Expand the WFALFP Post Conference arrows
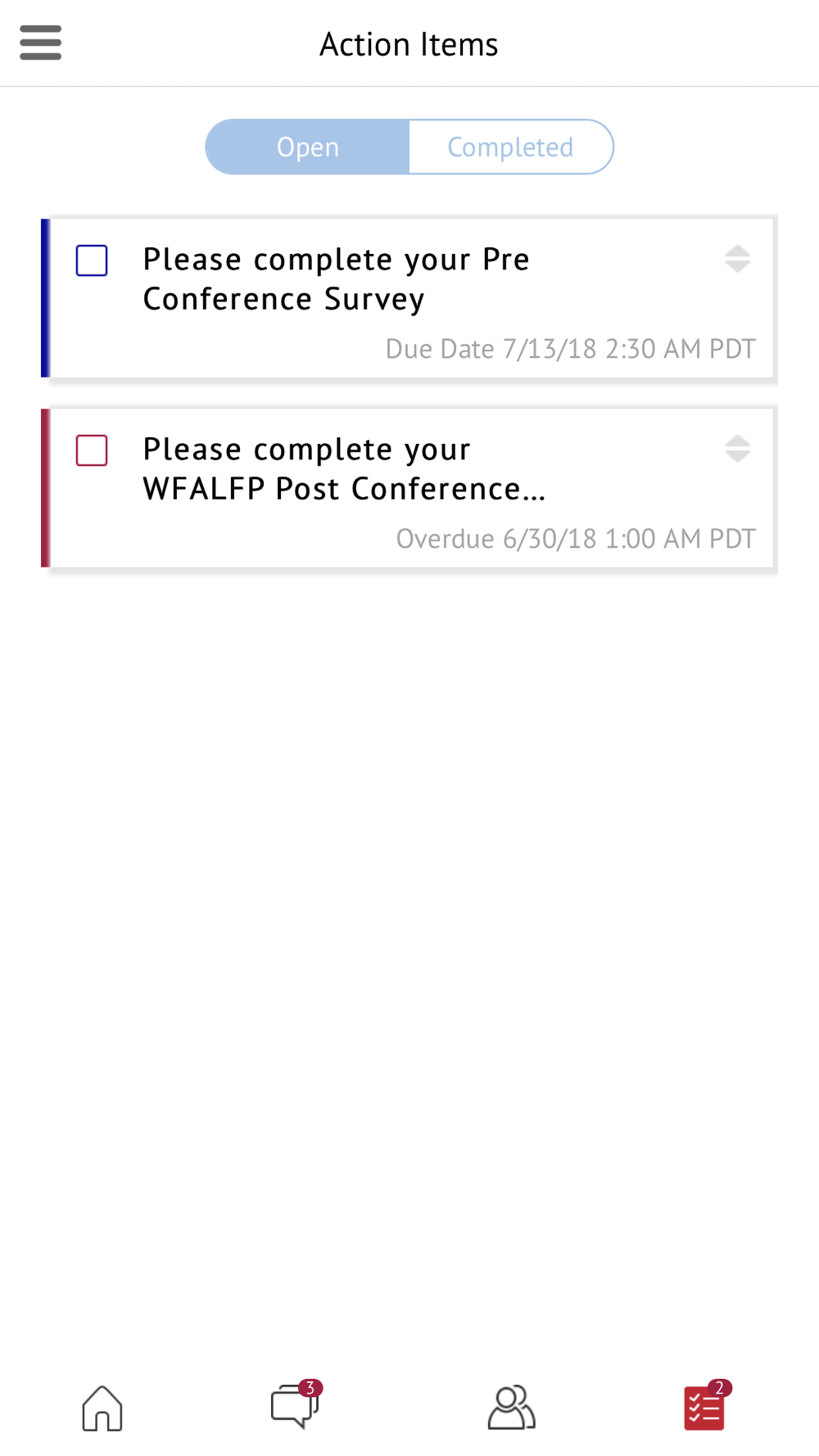 (x=737, y=449)
